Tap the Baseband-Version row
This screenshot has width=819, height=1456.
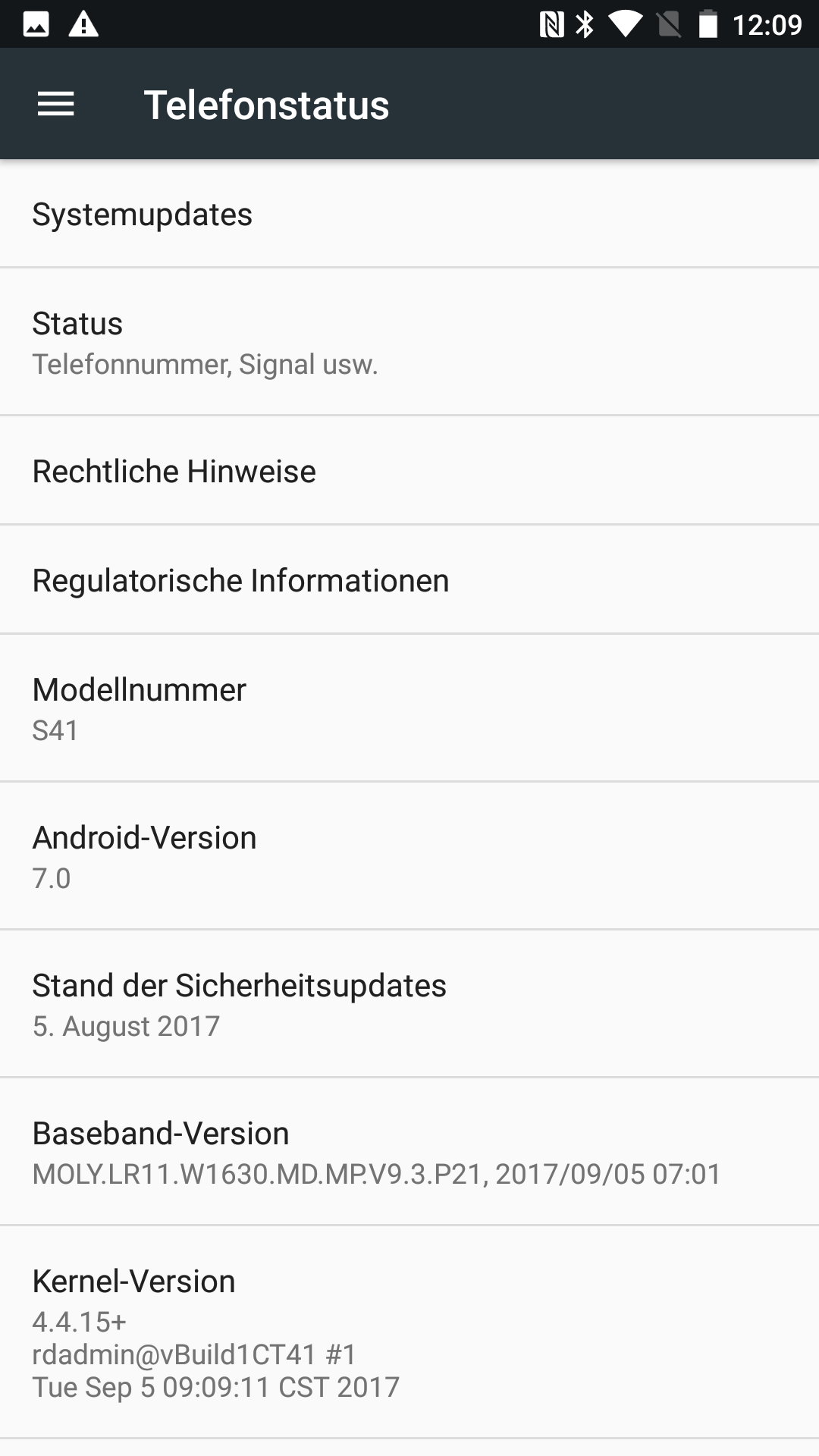[409, 1152]
